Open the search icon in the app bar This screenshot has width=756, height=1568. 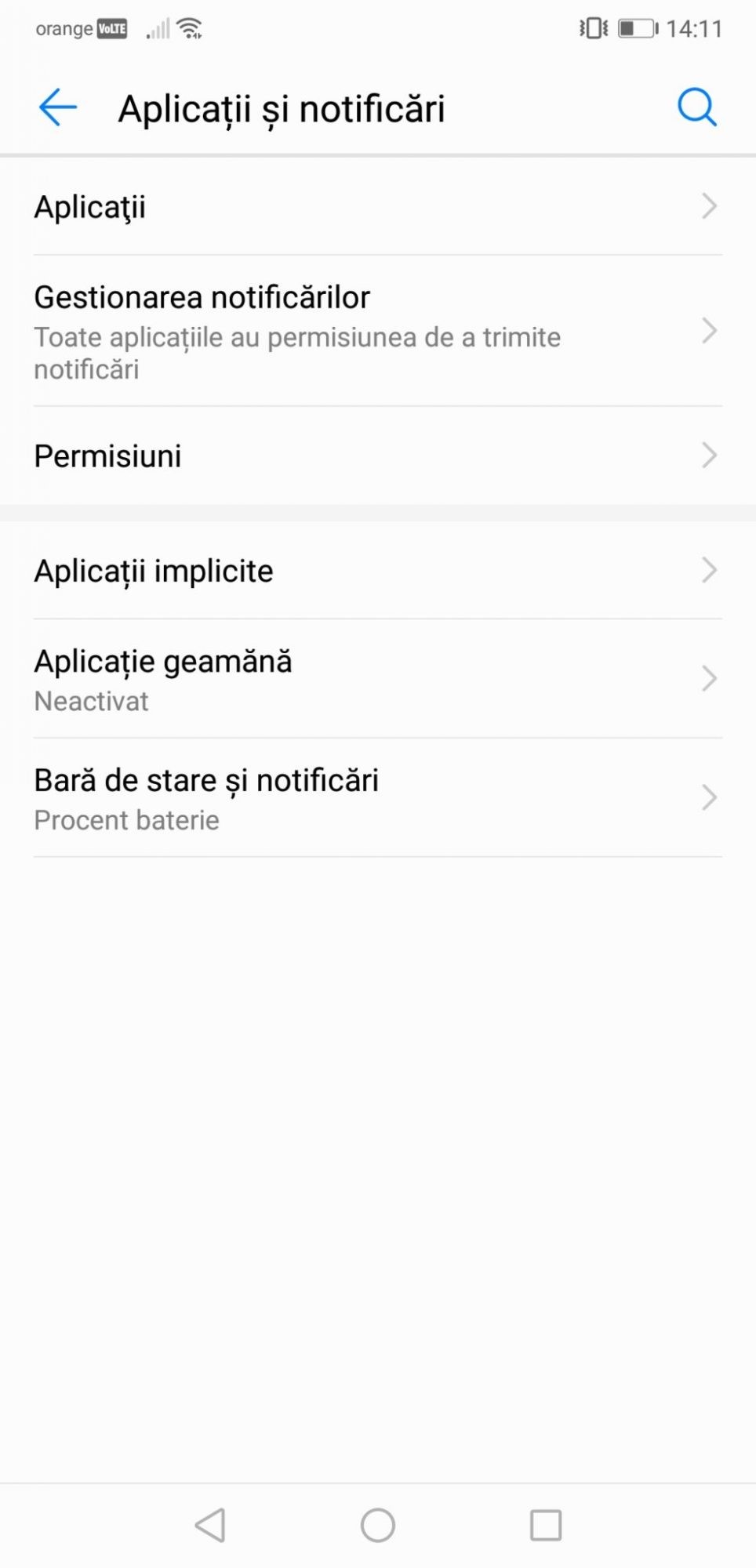(x=696, y=107)
